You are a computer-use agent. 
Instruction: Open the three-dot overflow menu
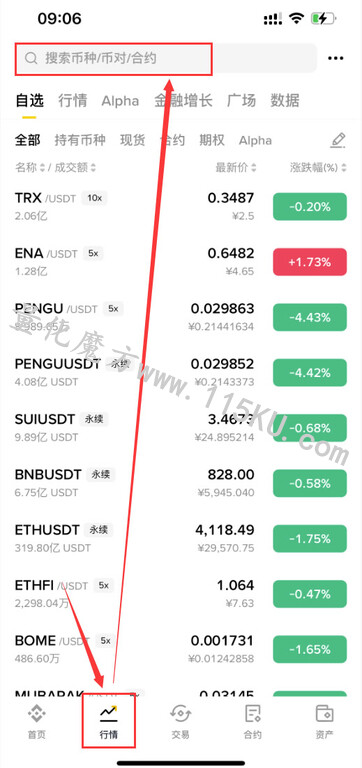[x=336, y=58]
